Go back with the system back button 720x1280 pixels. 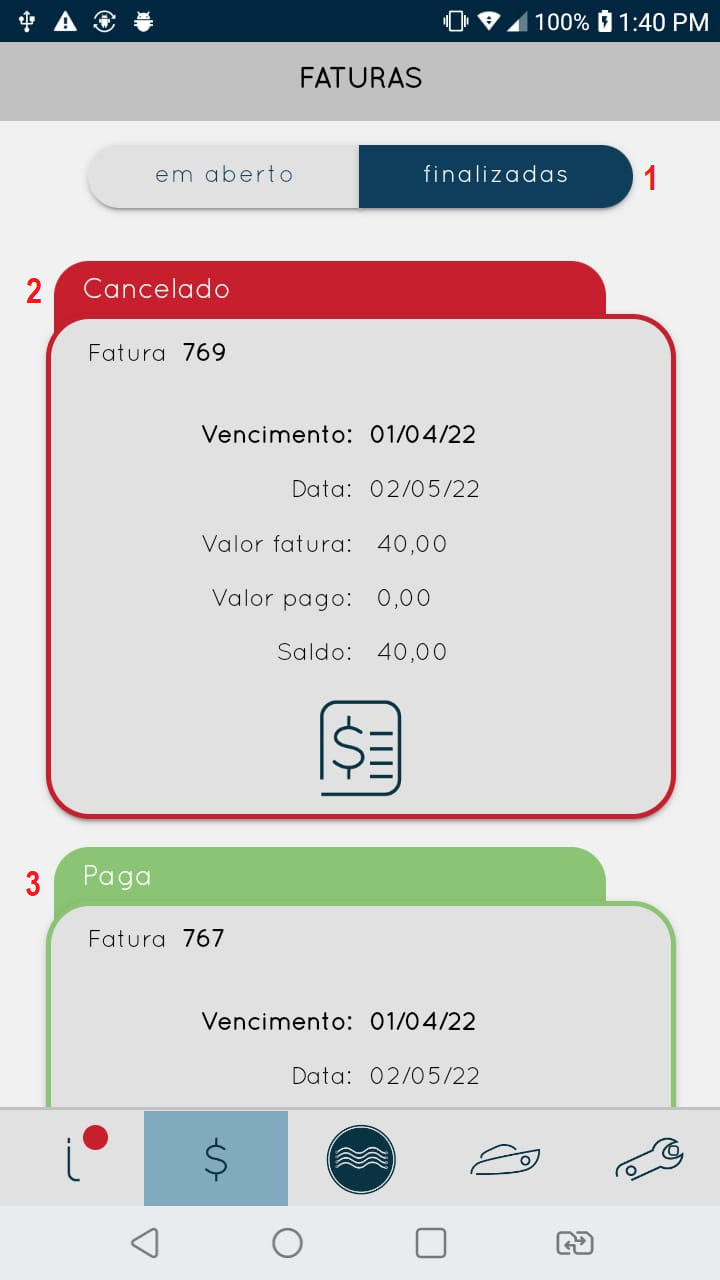(145, 1243)
